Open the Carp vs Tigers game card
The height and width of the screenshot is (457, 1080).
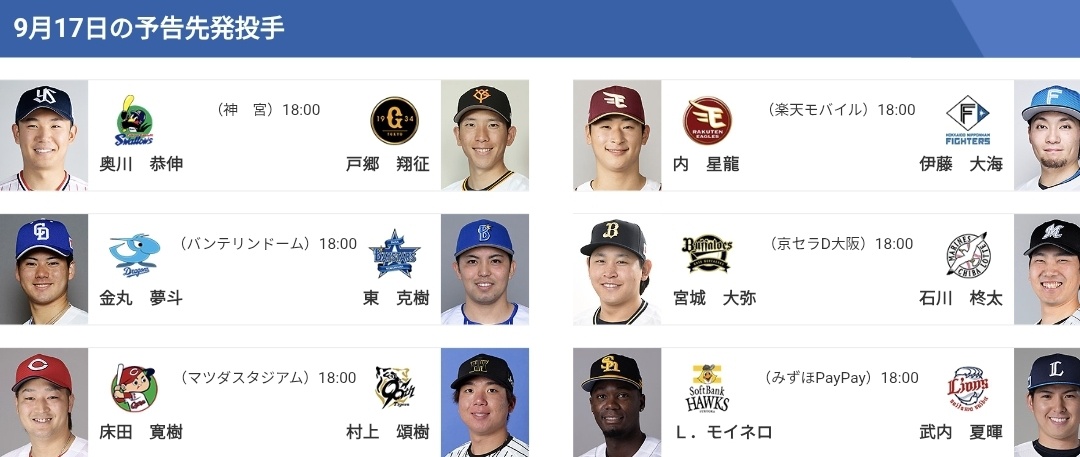tap(265, 404)
